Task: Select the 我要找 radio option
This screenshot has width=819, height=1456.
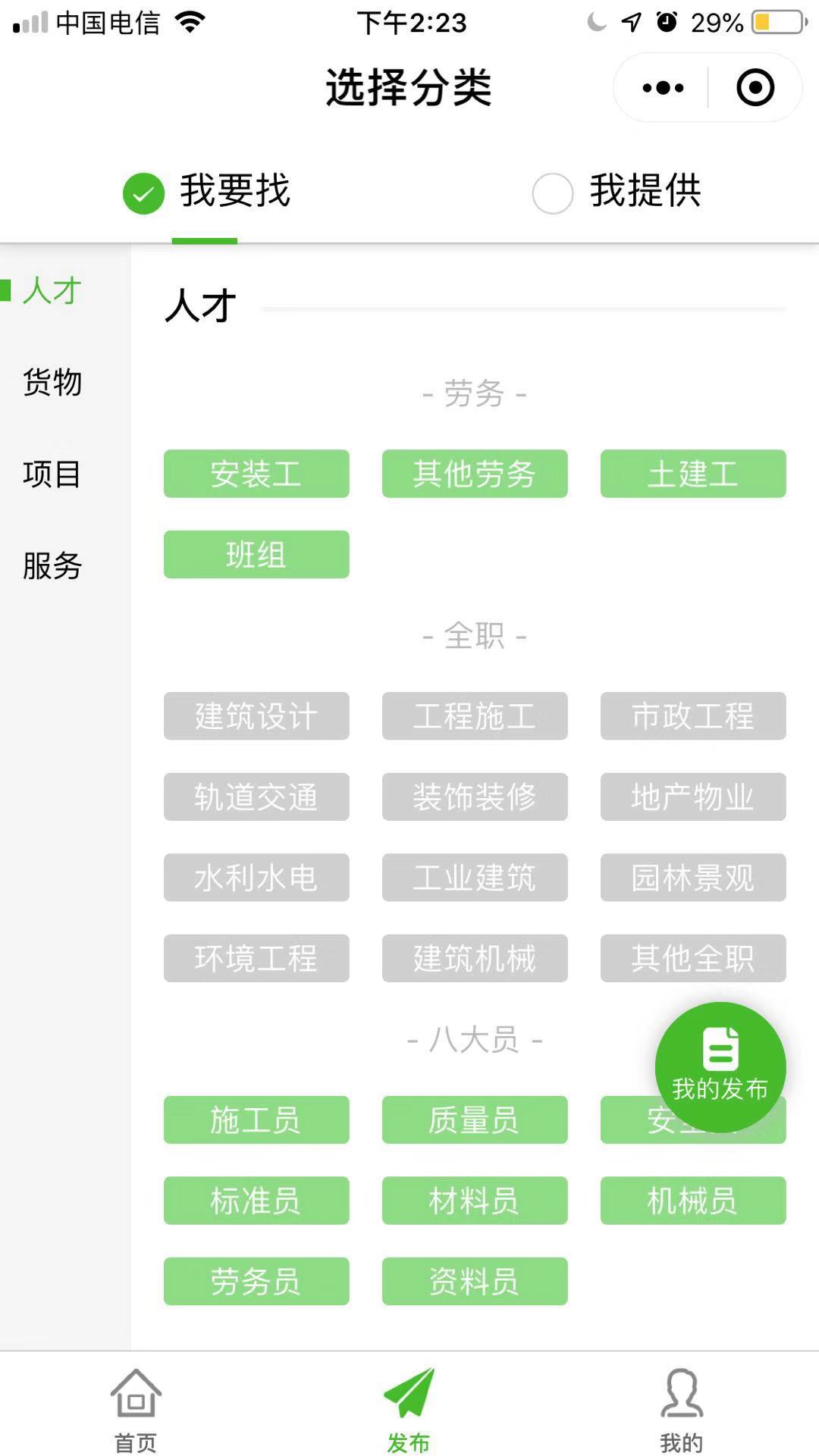Action: click(206, 192)
